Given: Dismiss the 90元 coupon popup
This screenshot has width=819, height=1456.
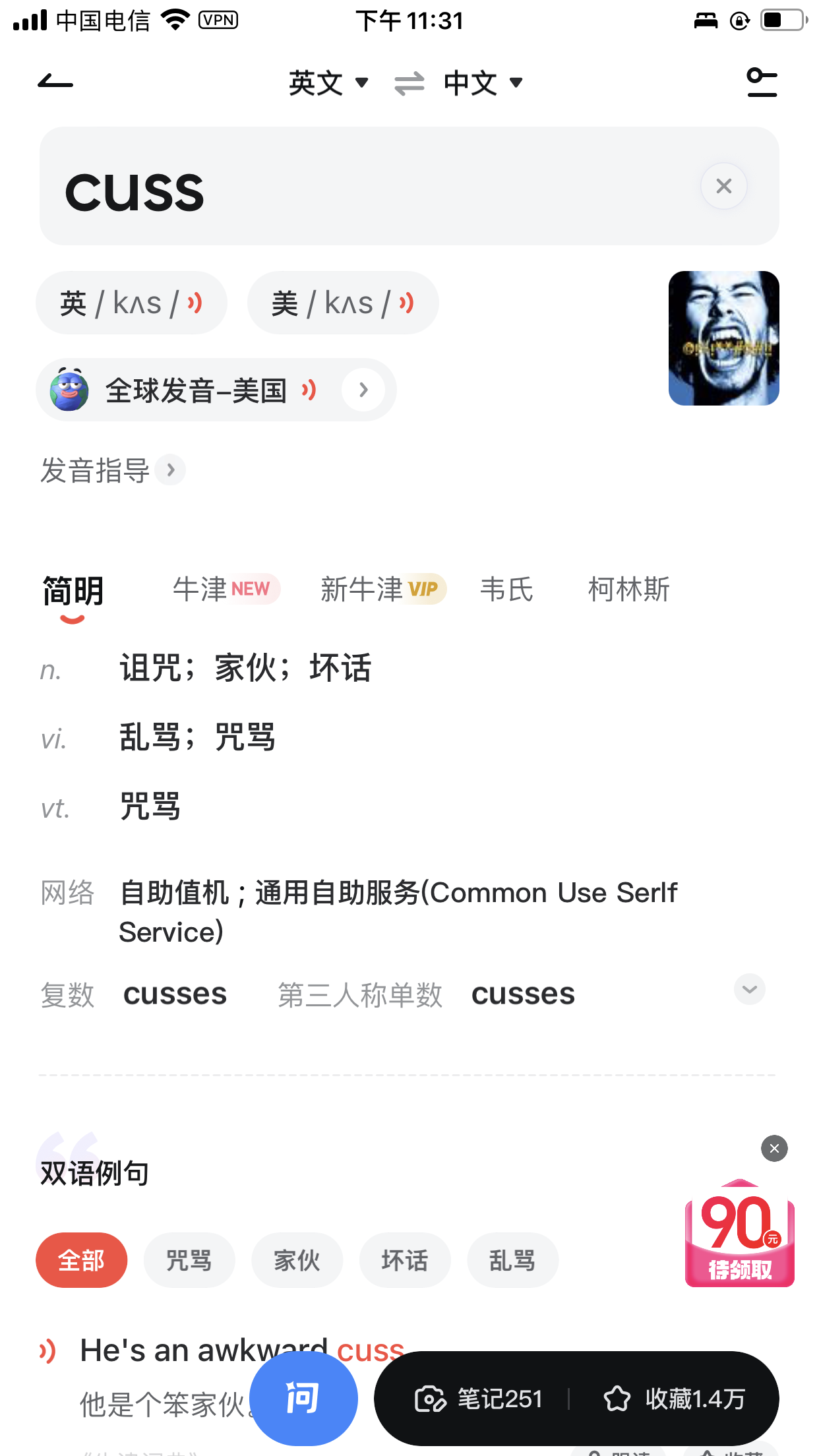Looking at the screenshot, I should coord(774,1149).
